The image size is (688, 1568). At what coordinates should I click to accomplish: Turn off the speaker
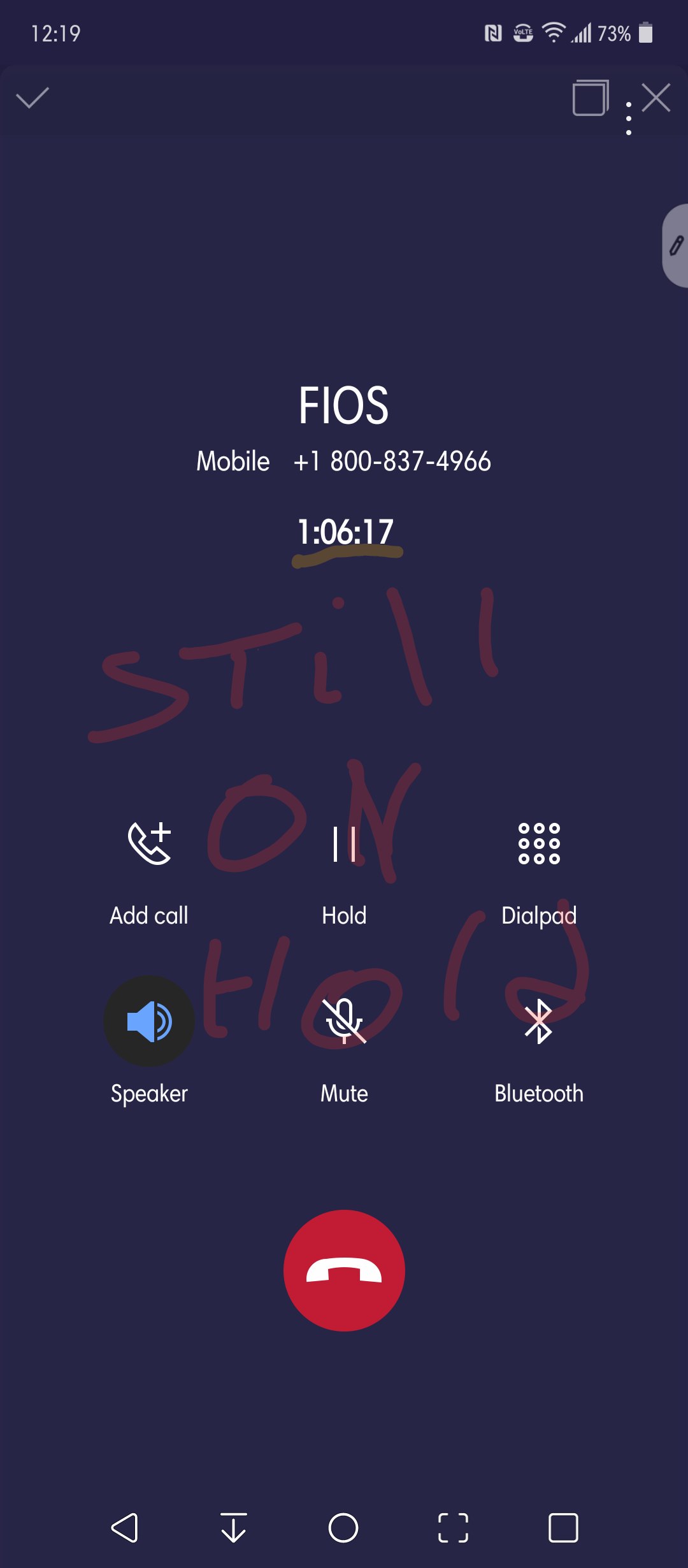pyautogui.click(x=149, y=1021)
